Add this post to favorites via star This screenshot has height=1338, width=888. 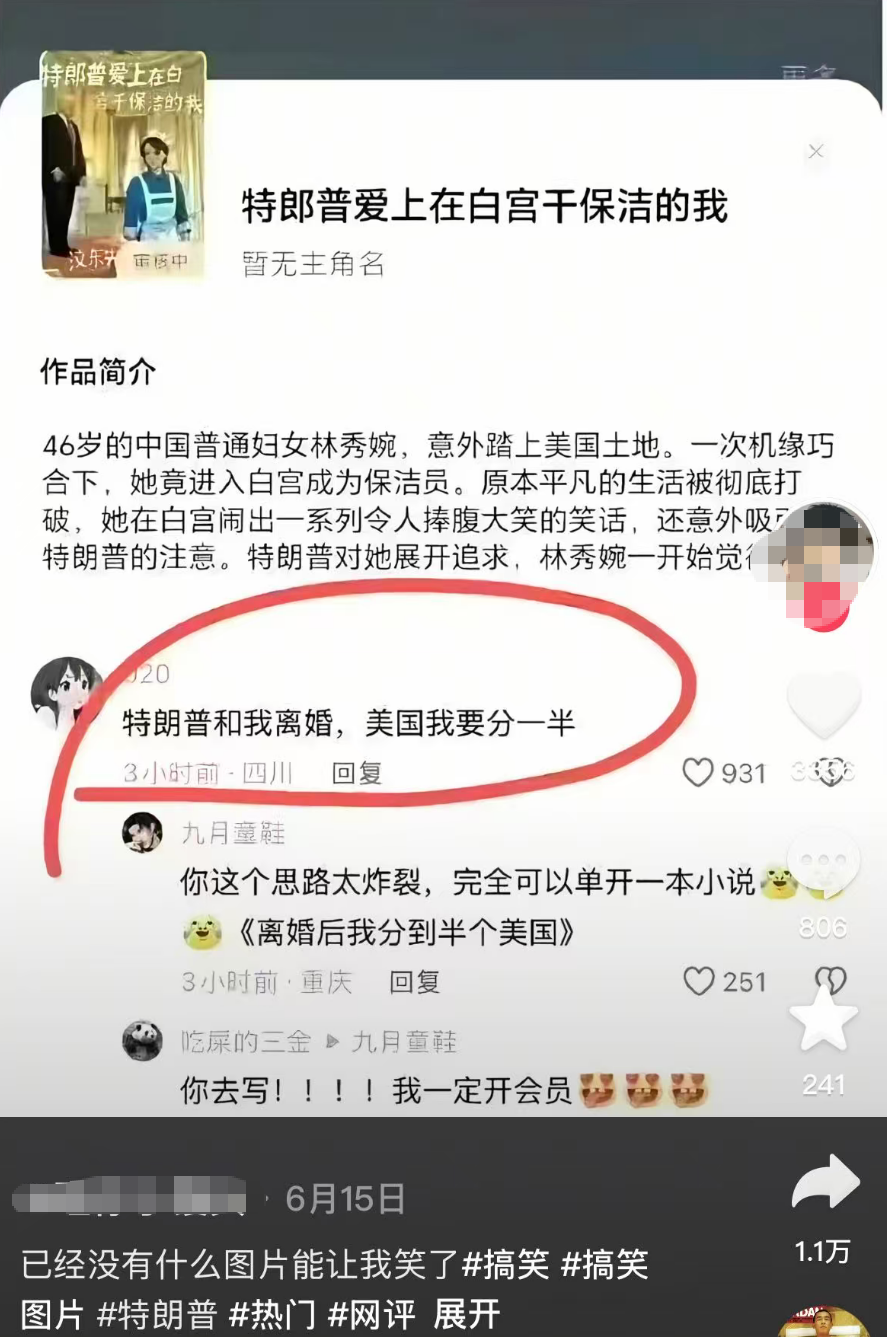824,1021
